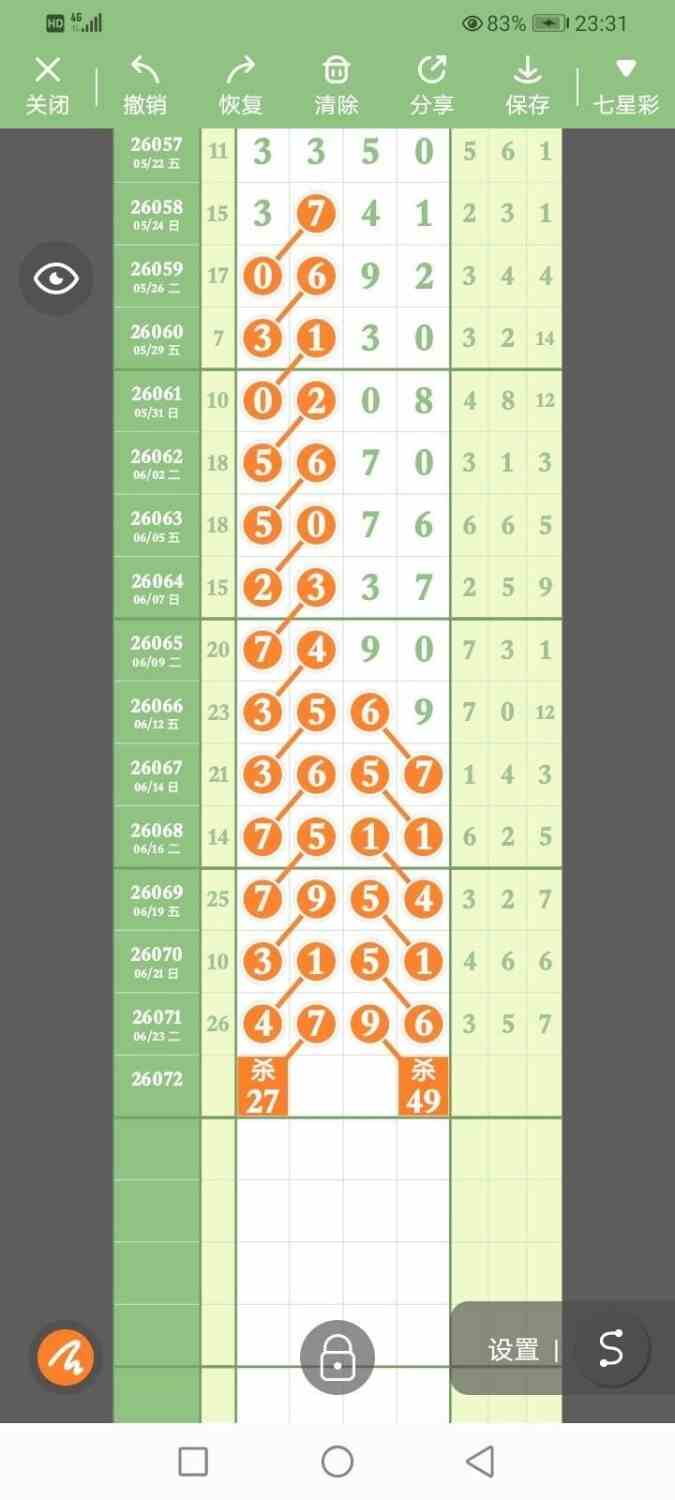
Task: Toggle the scroll lock button
Action: pos(337,1357)
